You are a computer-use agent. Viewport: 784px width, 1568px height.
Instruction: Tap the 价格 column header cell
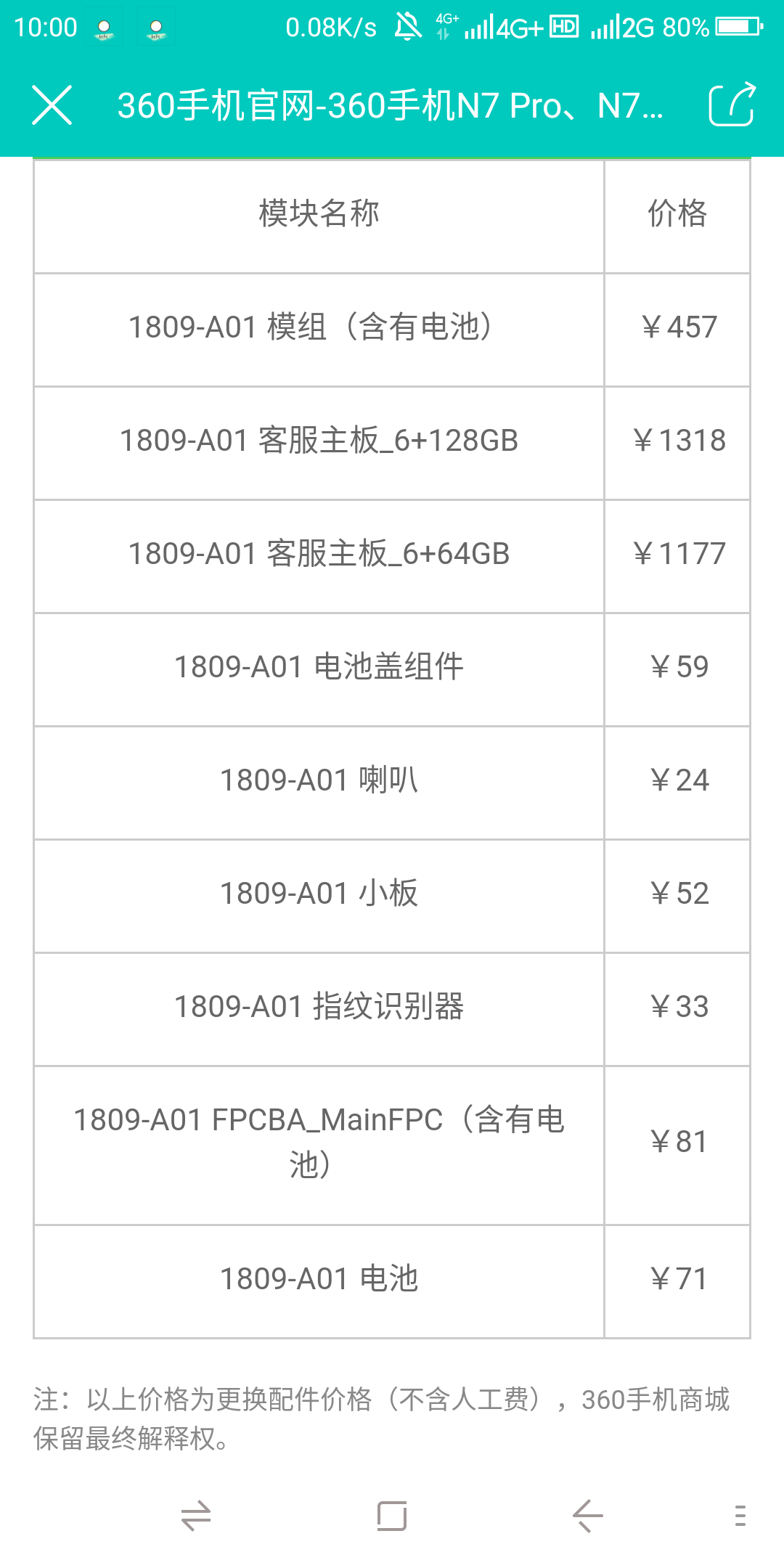(x=678, y=214)
